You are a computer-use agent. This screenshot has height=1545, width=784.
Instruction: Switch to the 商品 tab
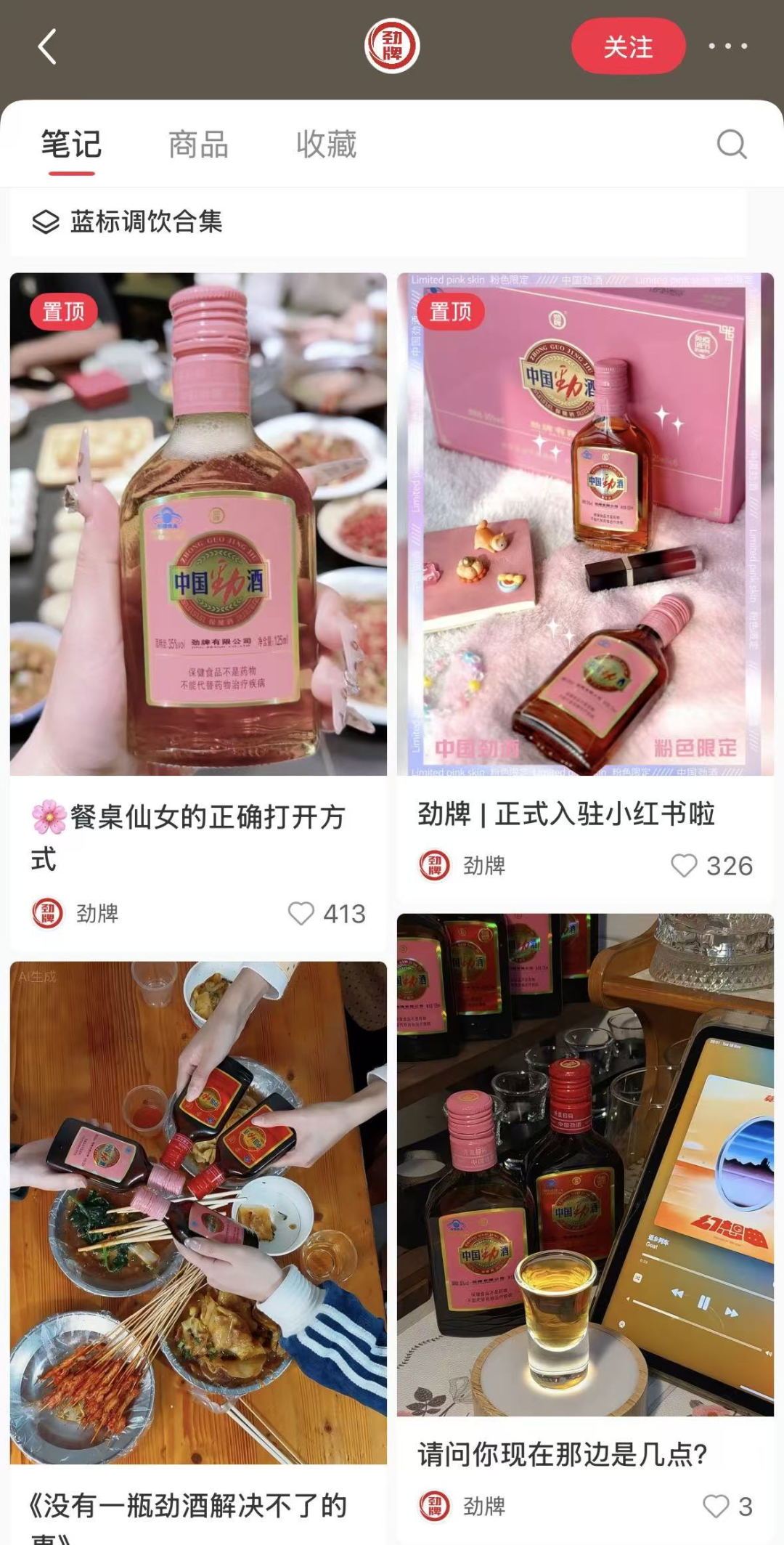click(198, 145)
